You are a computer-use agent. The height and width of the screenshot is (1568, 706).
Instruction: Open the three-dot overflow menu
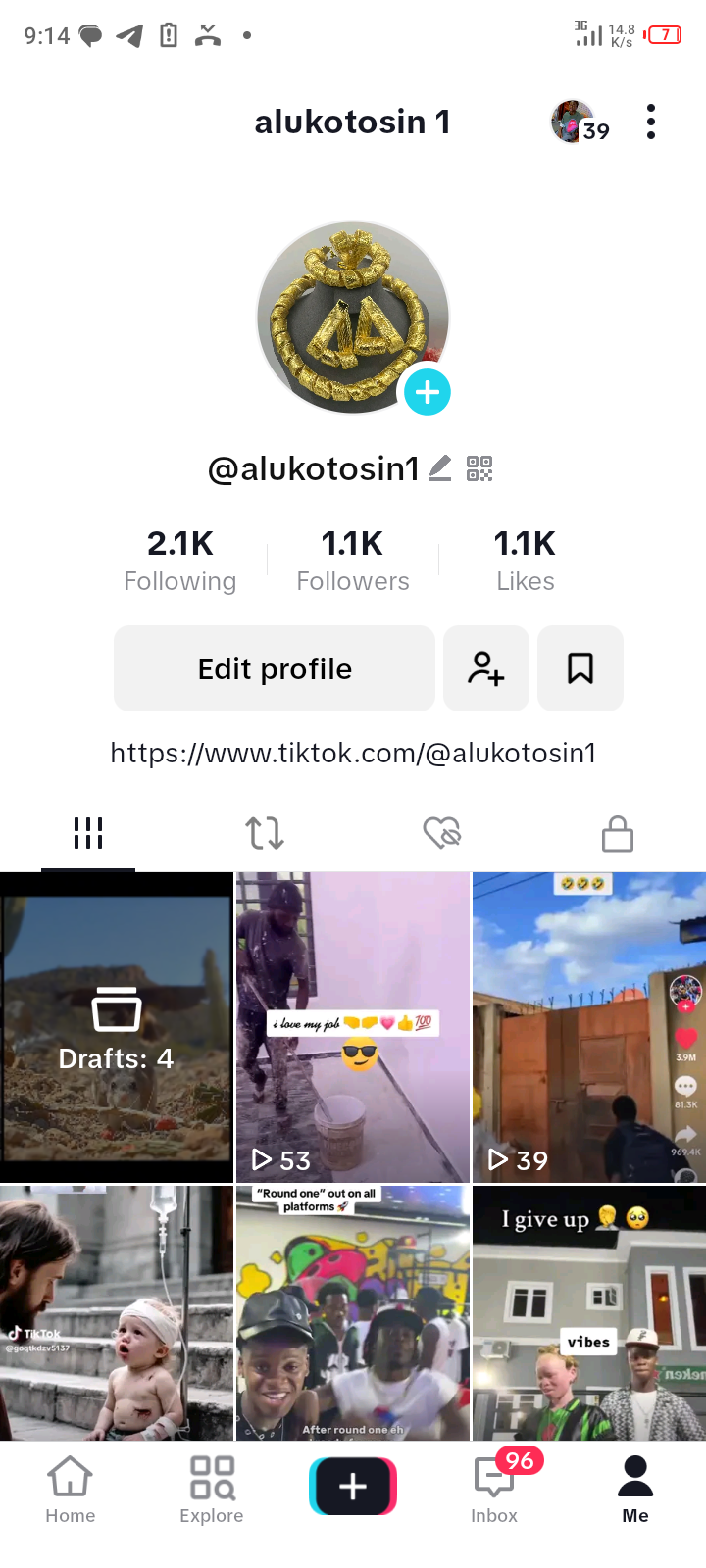point(651,122)
